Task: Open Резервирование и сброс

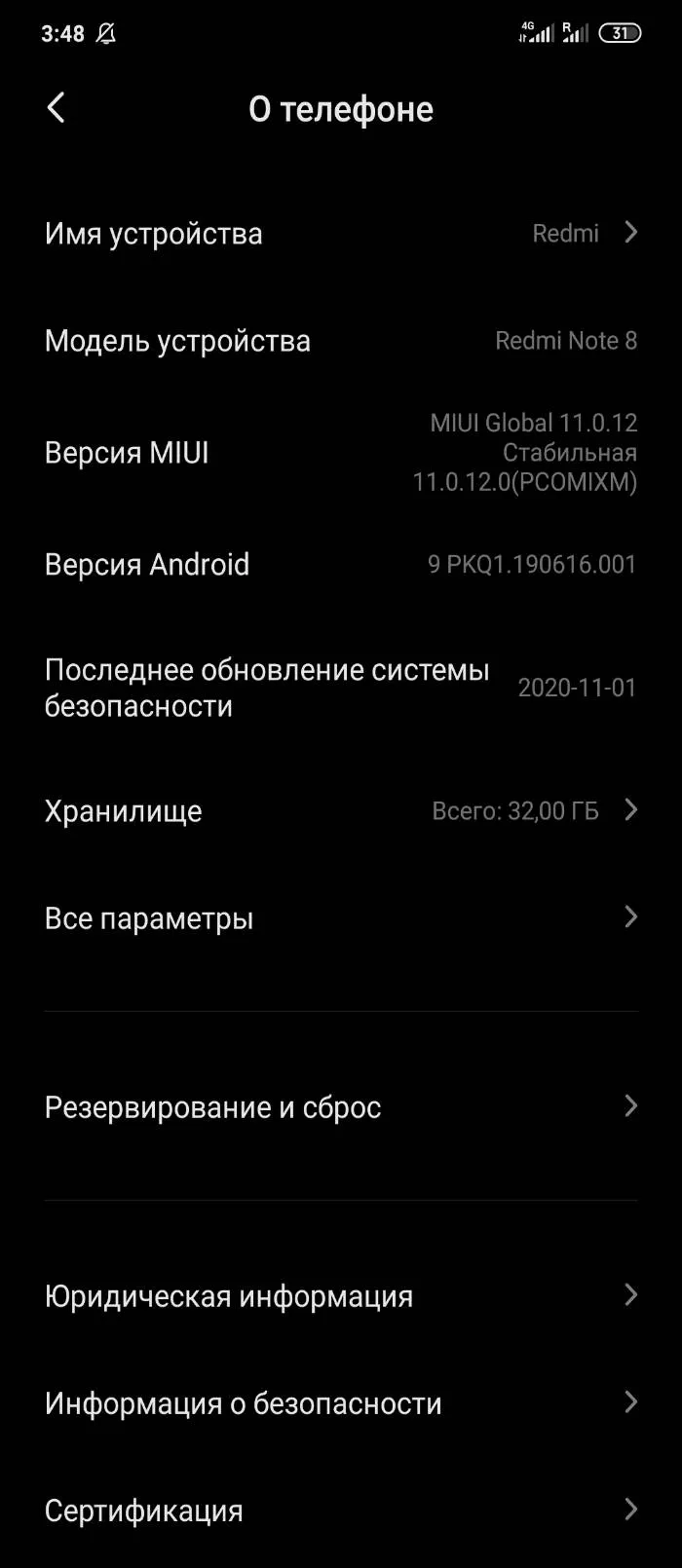Action: tap(341, 1107)
